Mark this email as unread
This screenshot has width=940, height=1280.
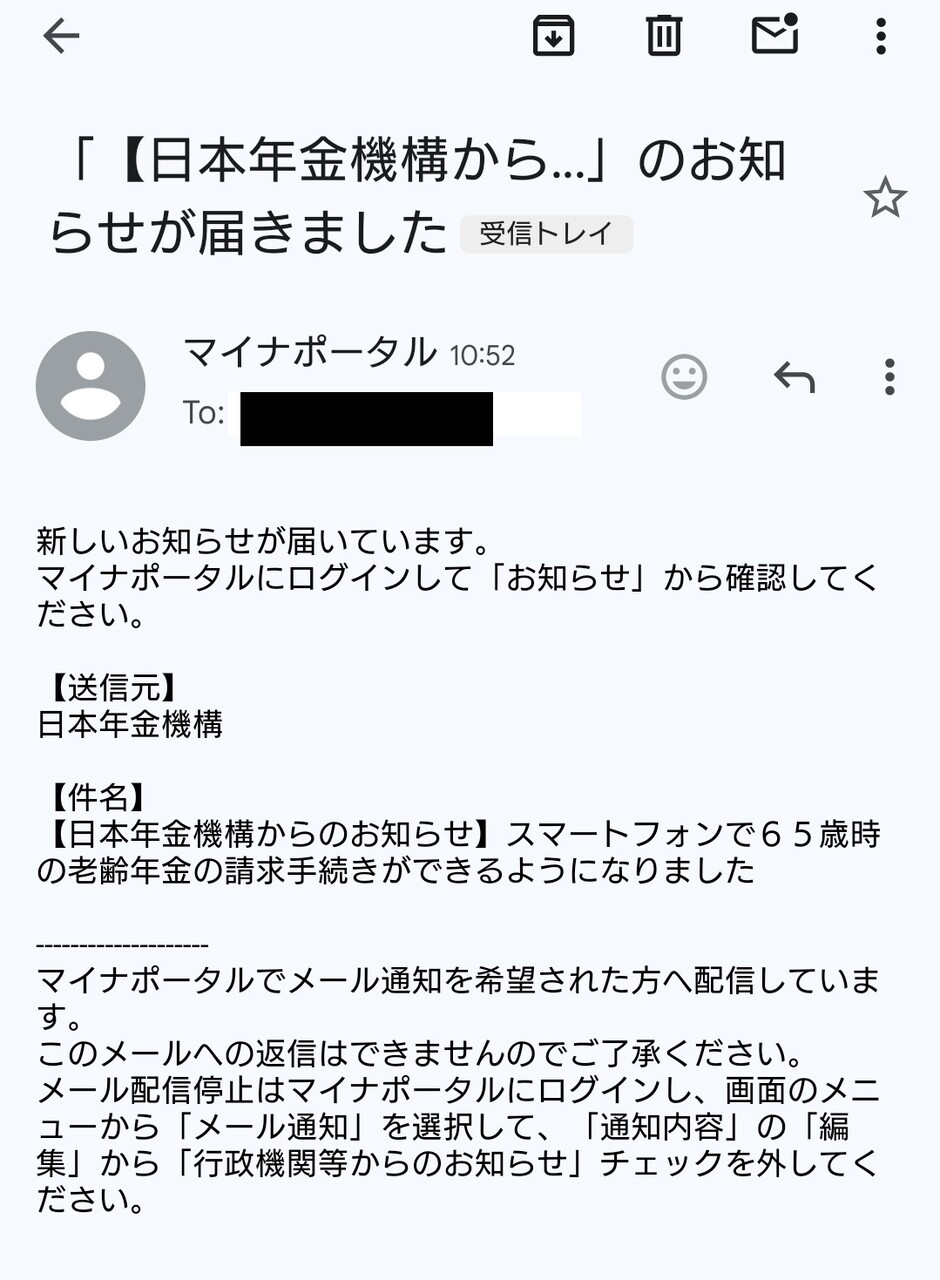[775, 36]
